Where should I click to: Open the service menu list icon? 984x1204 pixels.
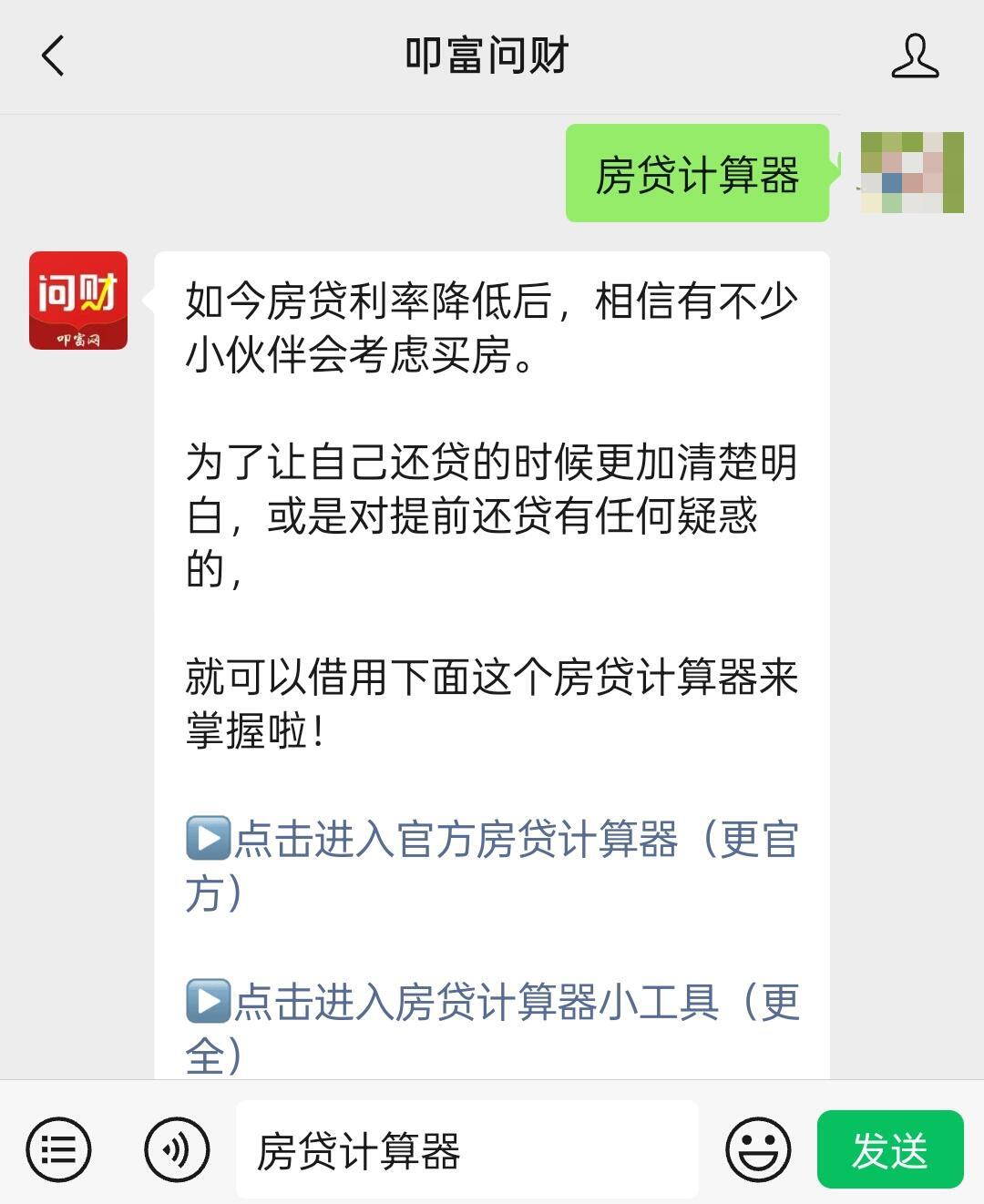(58, 1149)
